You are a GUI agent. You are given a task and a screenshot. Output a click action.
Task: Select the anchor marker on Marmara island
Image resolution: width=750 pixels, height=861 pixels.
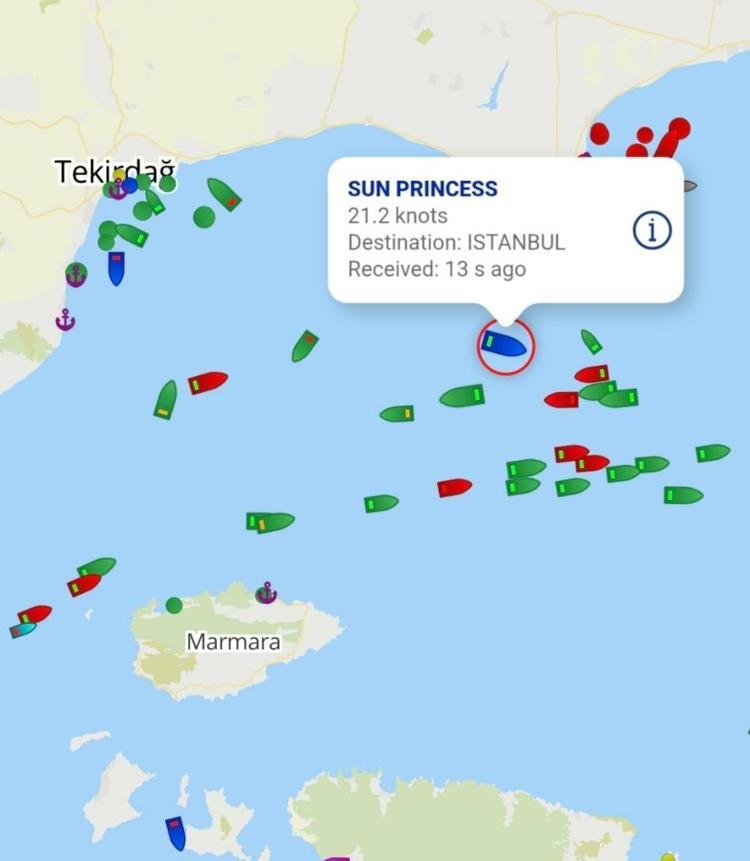(x=266, y=593)
